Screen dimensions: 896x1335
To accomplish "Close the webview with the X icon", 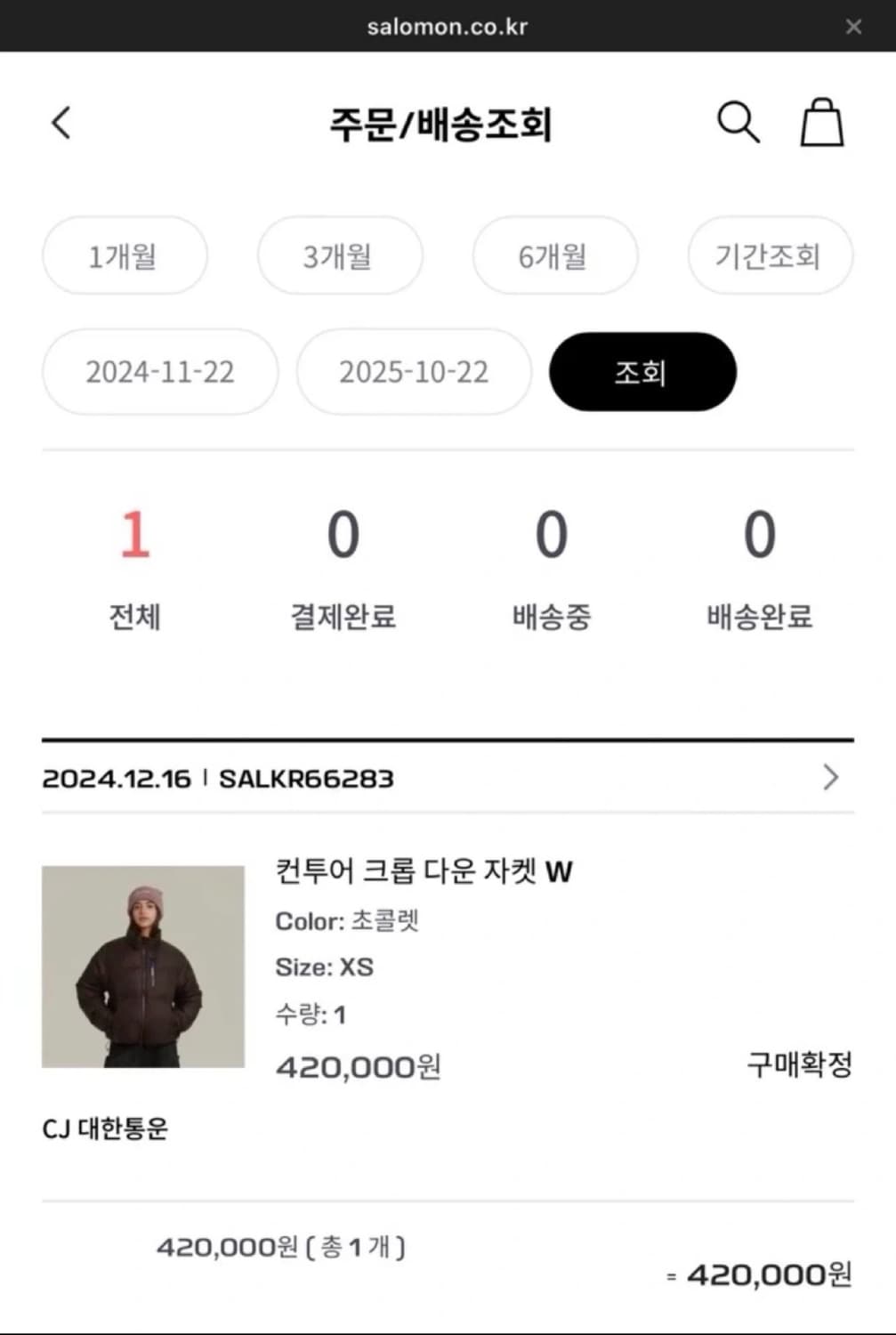I will pyautogui.click(x=852, y=27).
